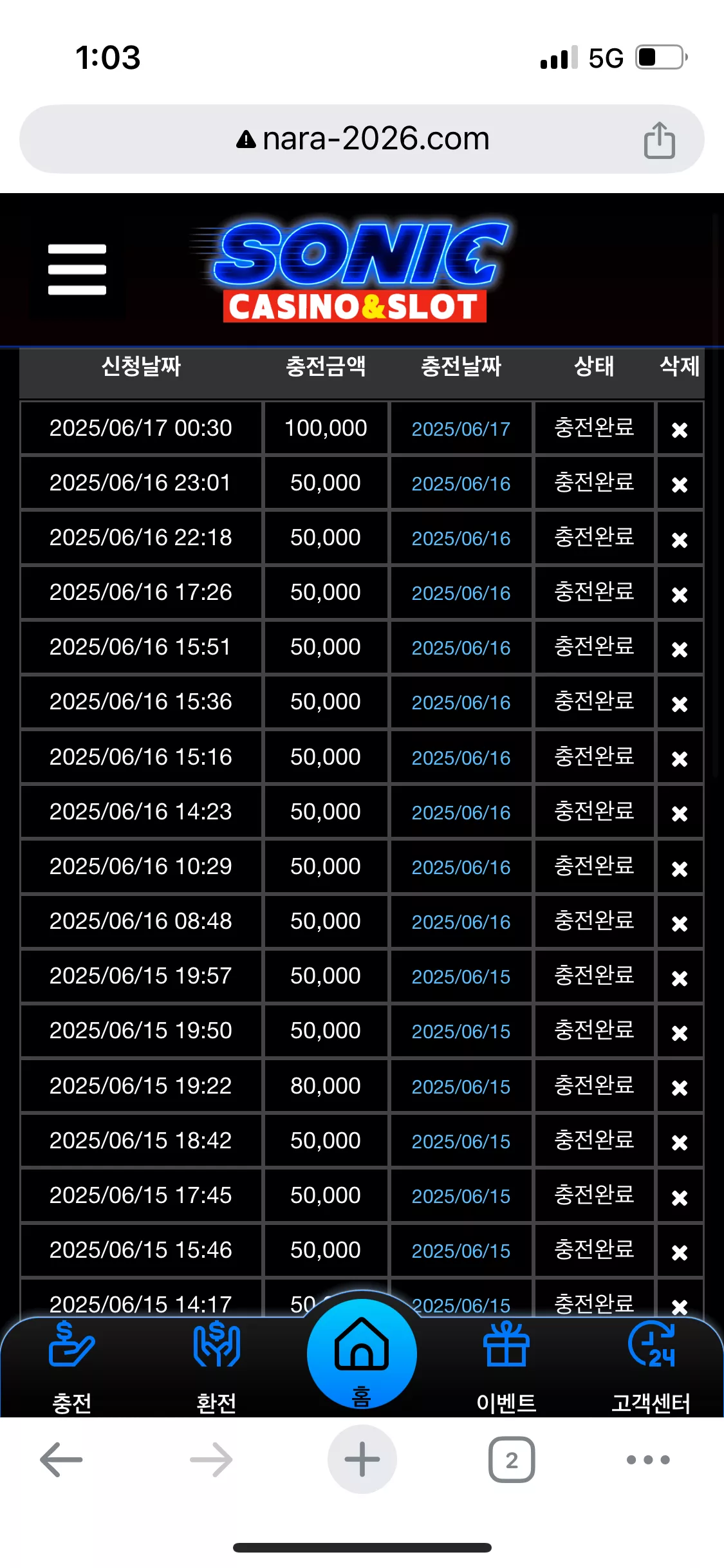
Task: Delete the 2025/06/15 19:22 80,000 record
Action: pos(680,1087)
